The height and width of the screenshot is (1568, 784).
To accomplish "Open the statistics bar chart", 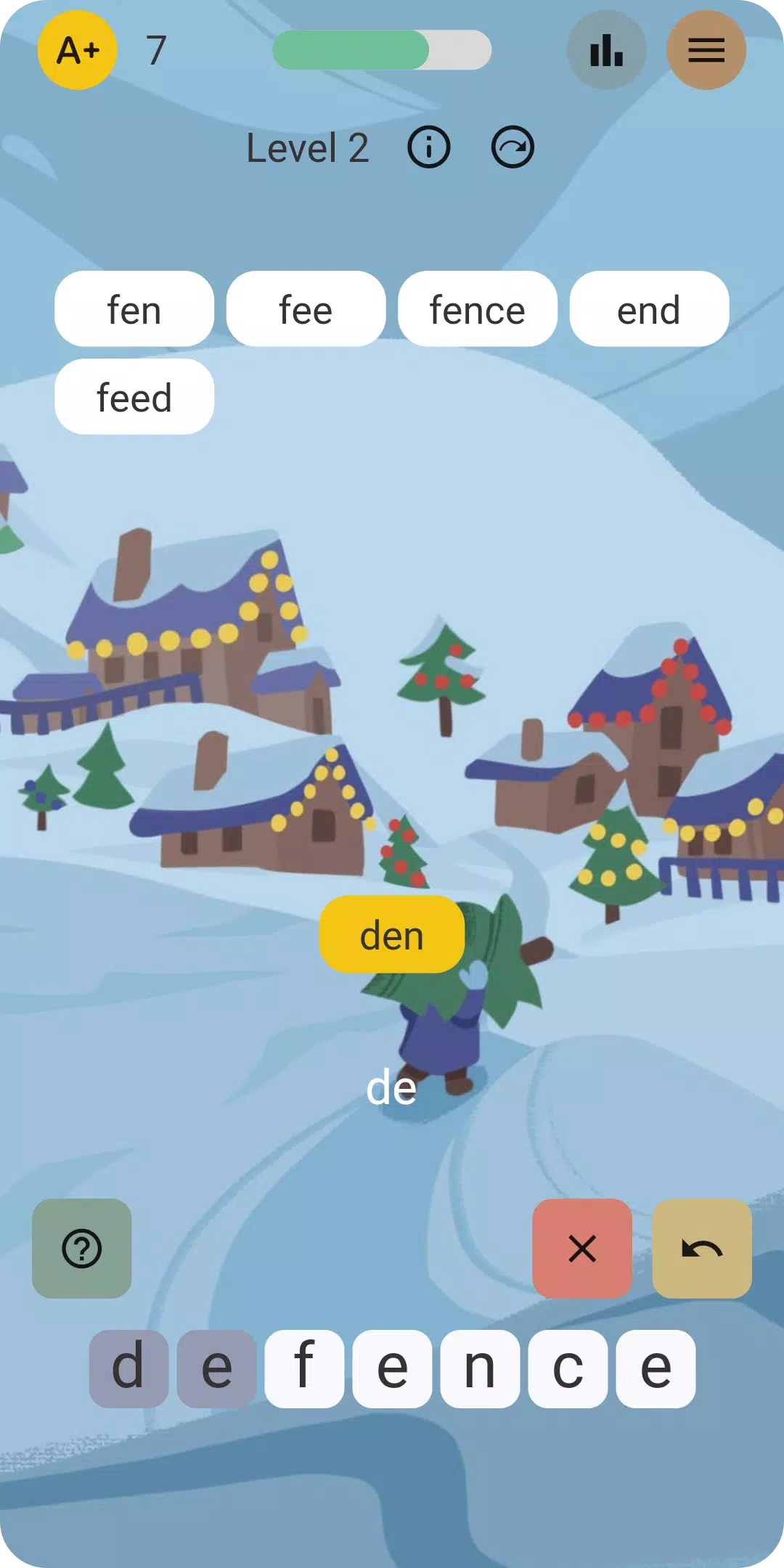I will (x=606, y=50).
